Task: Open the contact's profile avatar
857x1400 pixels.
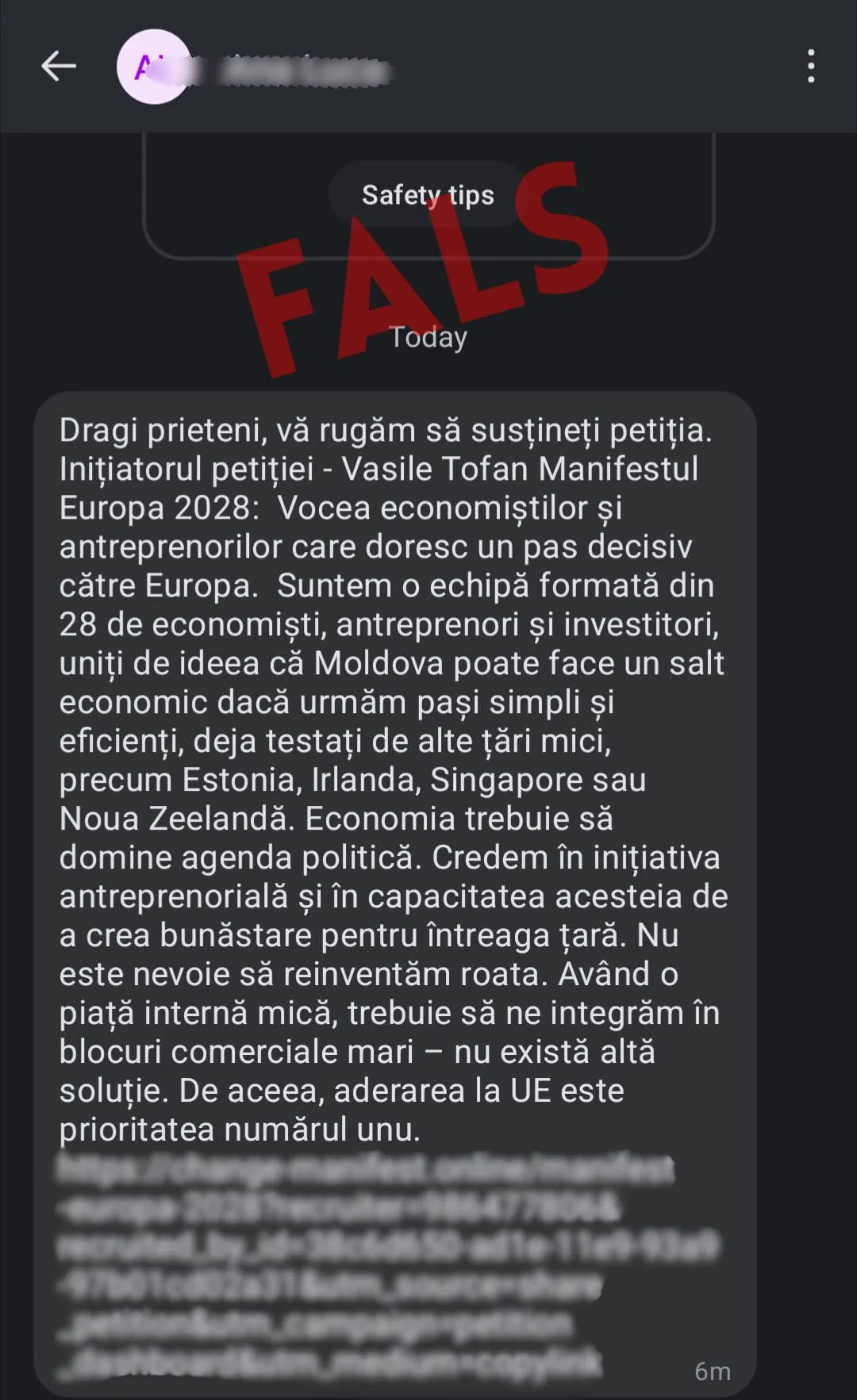Action: [155, 67]
